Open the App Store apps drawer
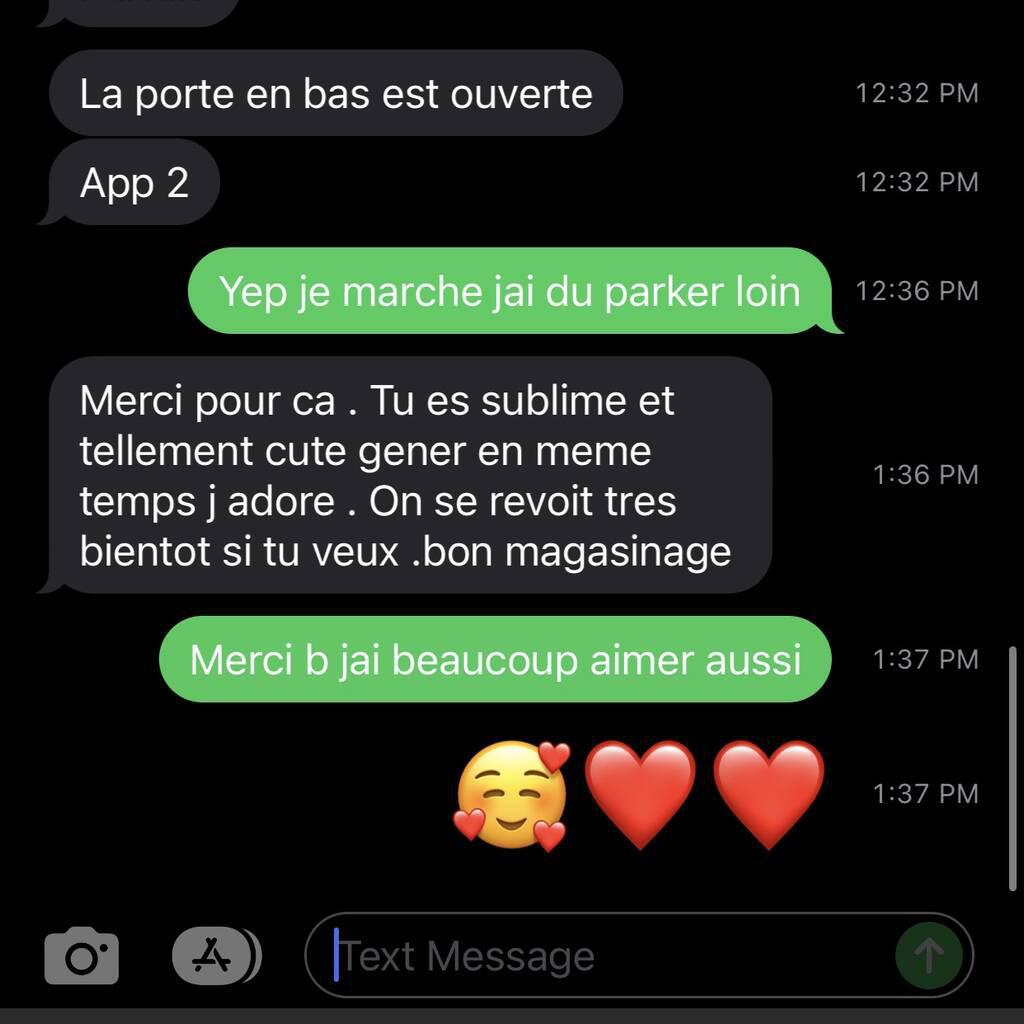This screenshot has height=1024, width=1024. click(213, 956)
